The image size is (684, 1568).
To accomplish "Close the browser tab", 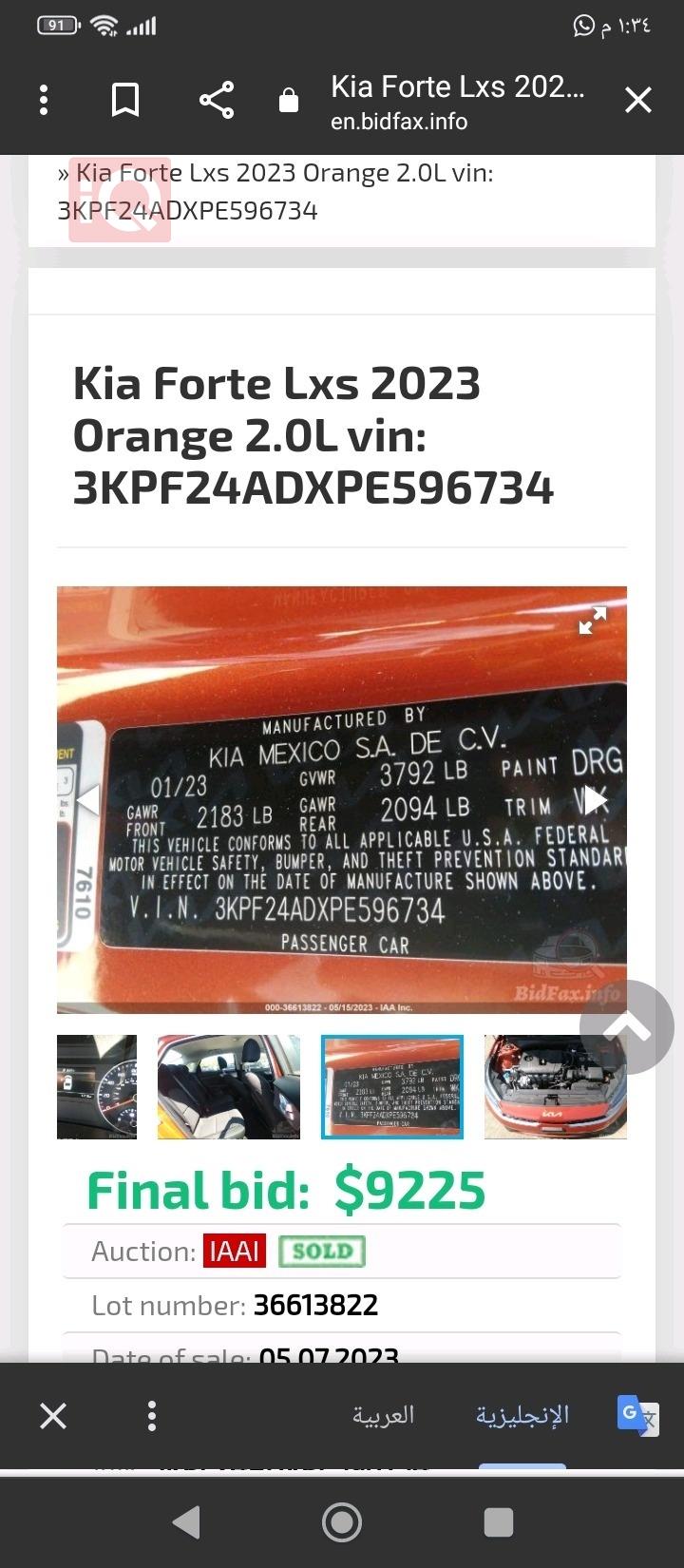I will click(638, 100).
